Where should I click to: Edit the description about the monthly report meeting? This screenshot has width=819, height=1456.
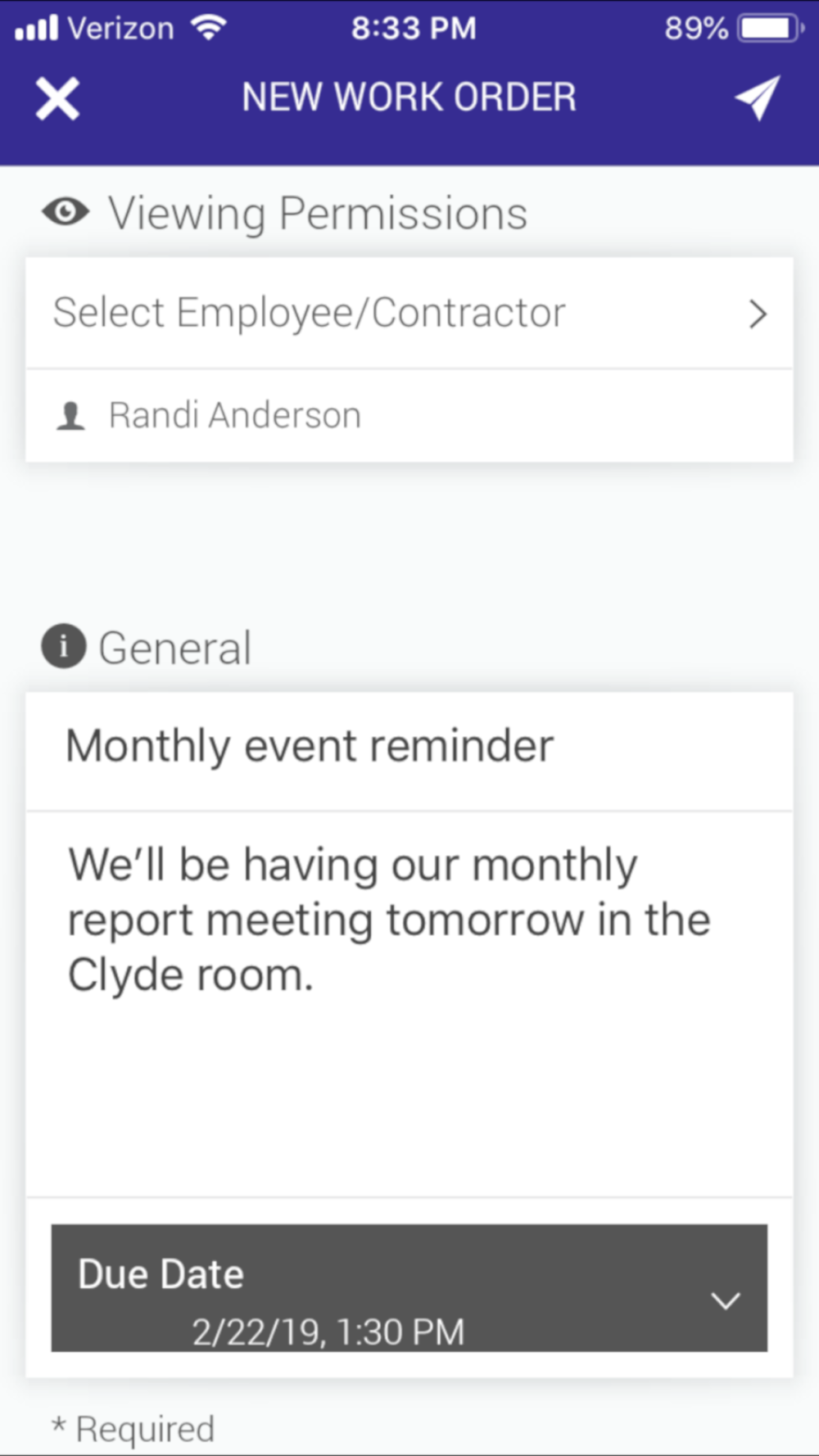(x=409, y=1004)
